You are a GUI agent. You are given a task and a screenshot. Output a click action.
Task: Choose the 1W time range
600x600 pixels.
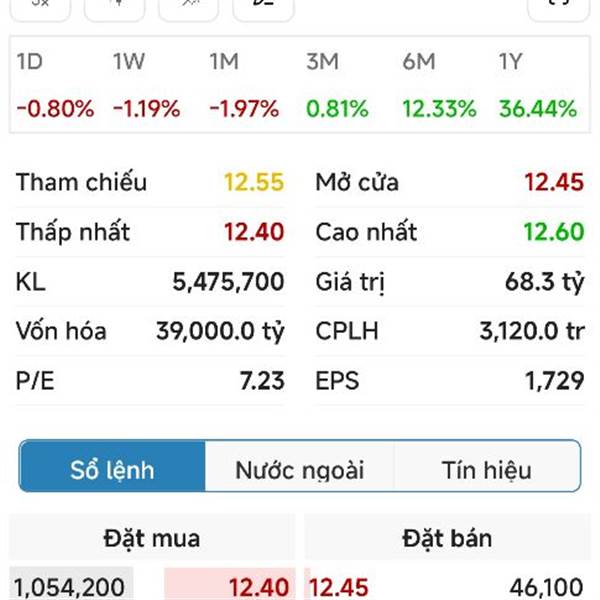click(x=146, y=85)
